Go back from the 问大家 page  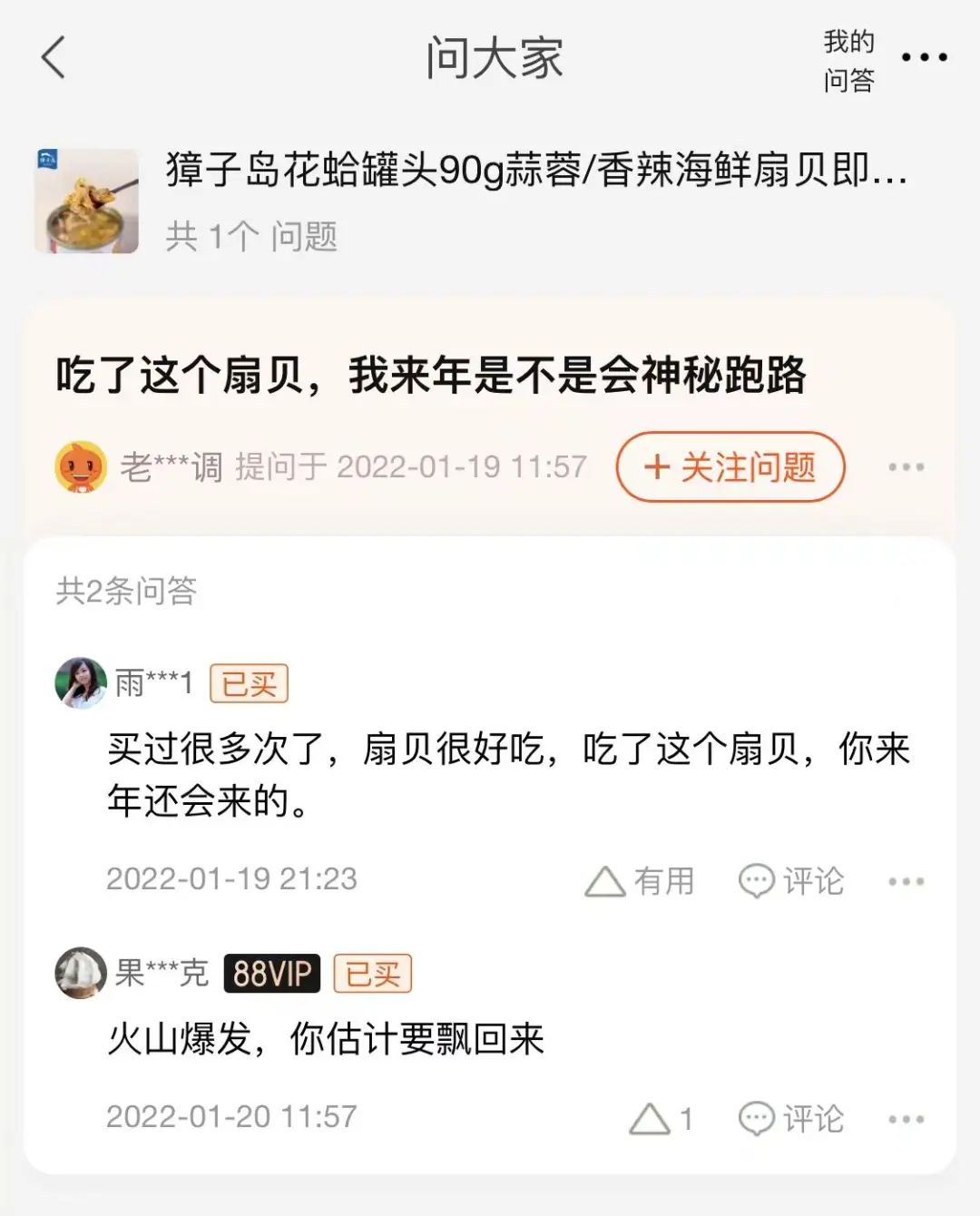[54, 58]
